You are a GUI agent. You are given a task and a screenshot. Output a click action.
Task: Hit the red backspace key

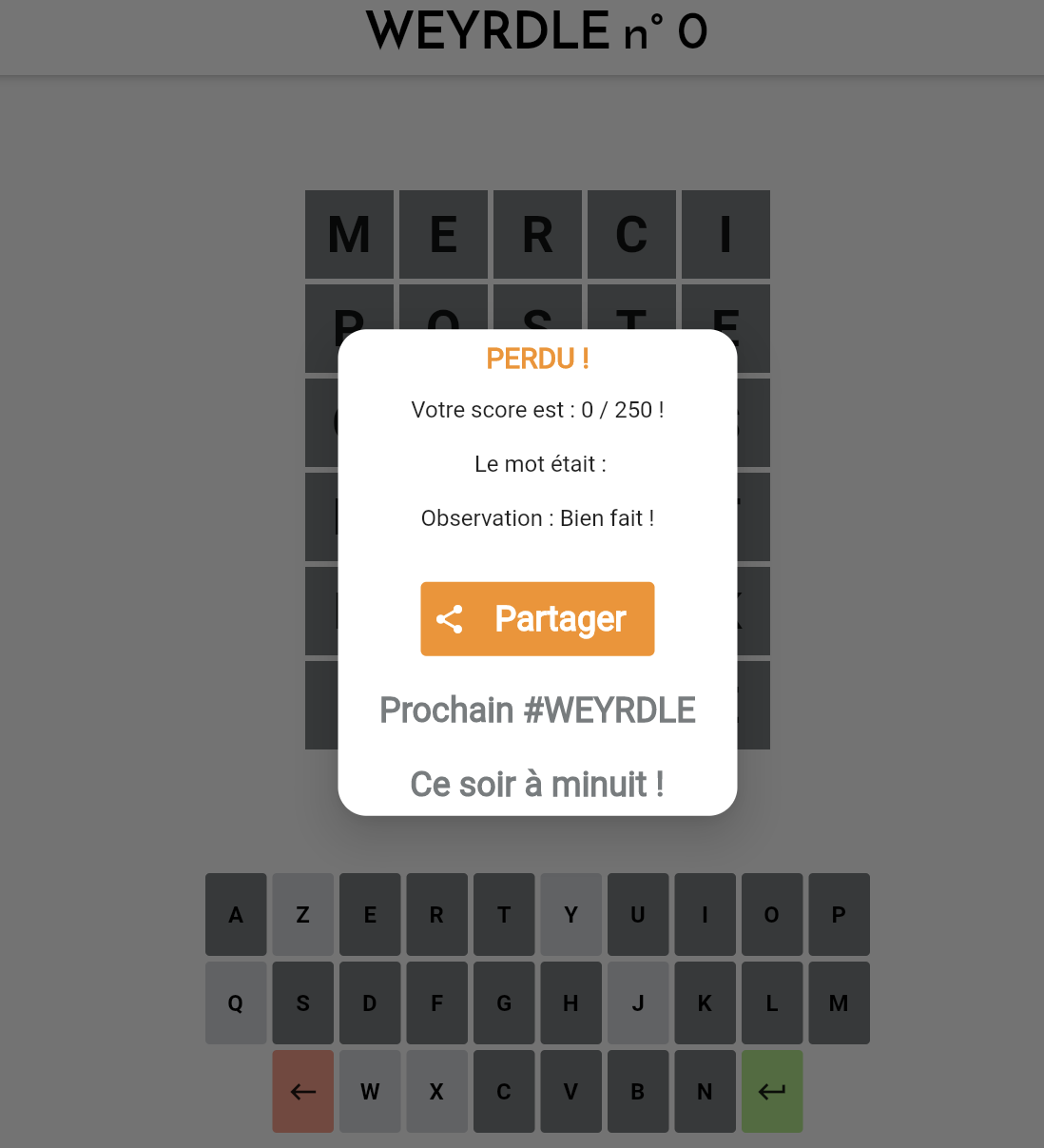coord(302,1091)
